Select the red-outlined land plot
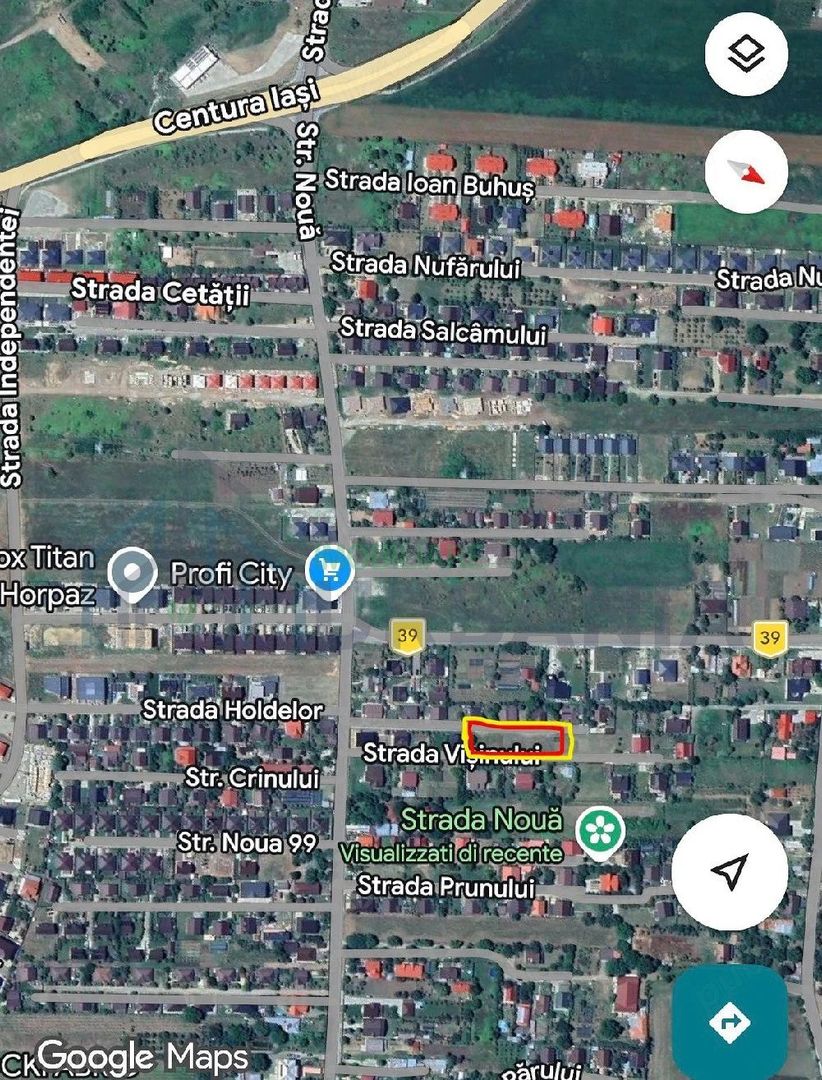This screenshot has height=1080, width=822. [x=515, y=738]
